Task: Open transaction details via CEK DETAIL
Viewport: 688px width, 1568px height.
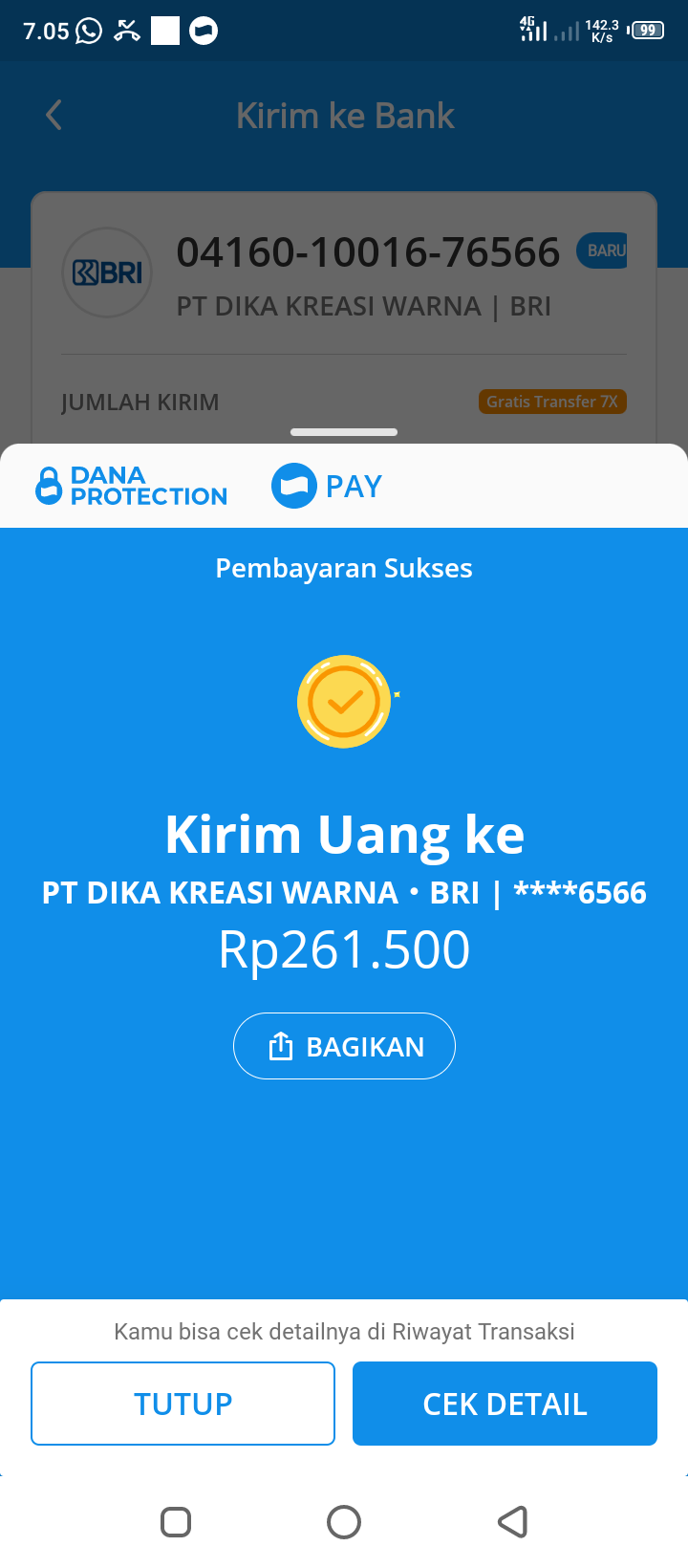Action: tap(505, 1404)
